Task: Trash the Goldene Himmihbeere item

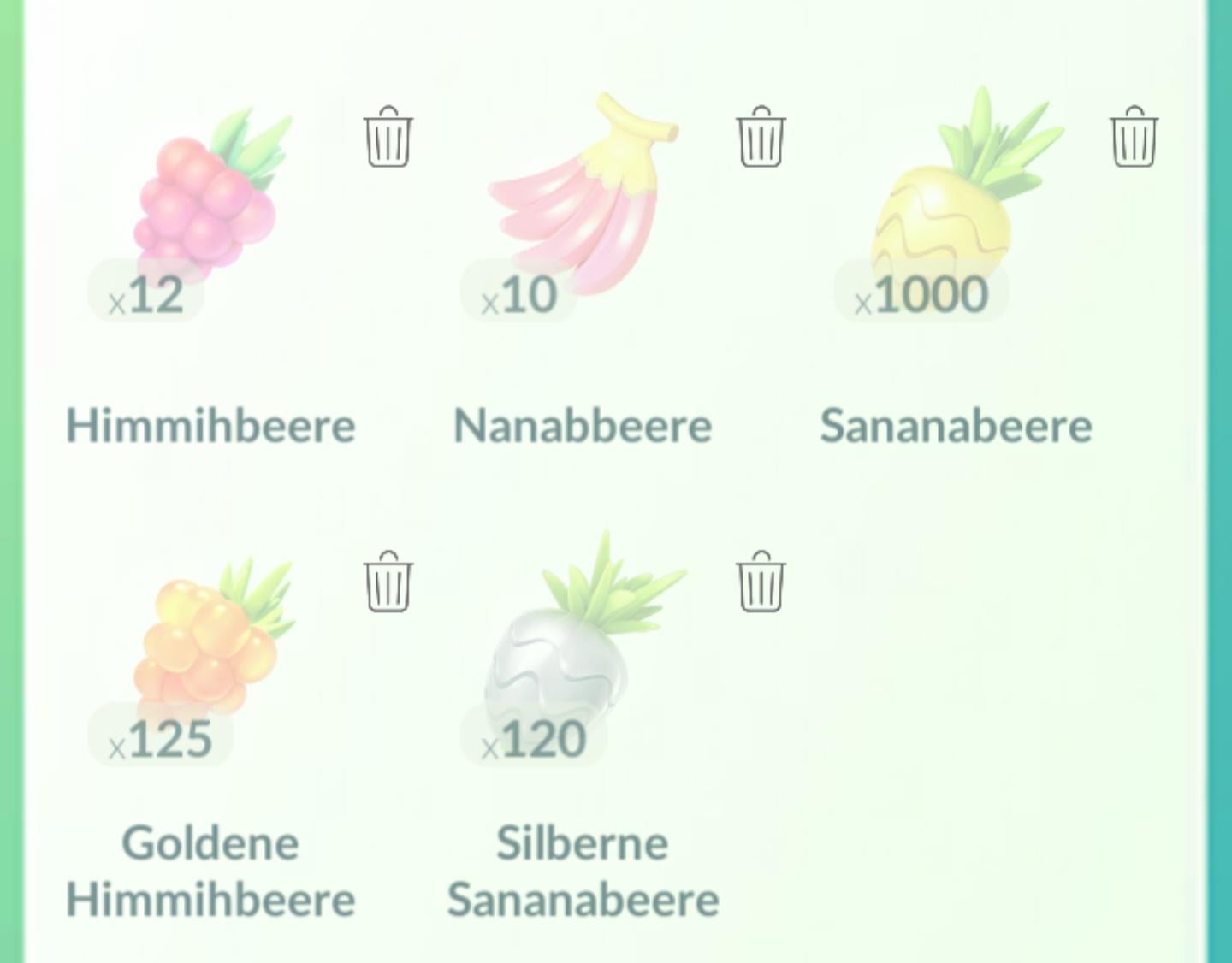Action: pos(388,582)
